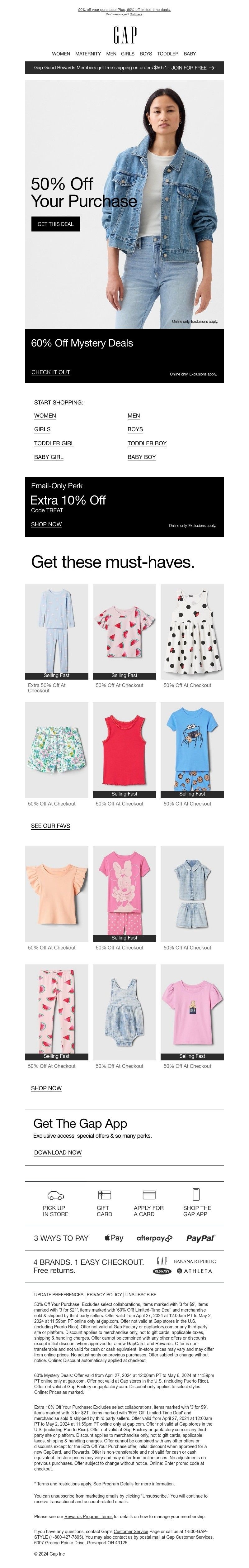Image resolution: width=249 pixels, height=1568 pixels.
Task: Select BABY BOY under Start Shopping
Action: (x=142, y=457)
